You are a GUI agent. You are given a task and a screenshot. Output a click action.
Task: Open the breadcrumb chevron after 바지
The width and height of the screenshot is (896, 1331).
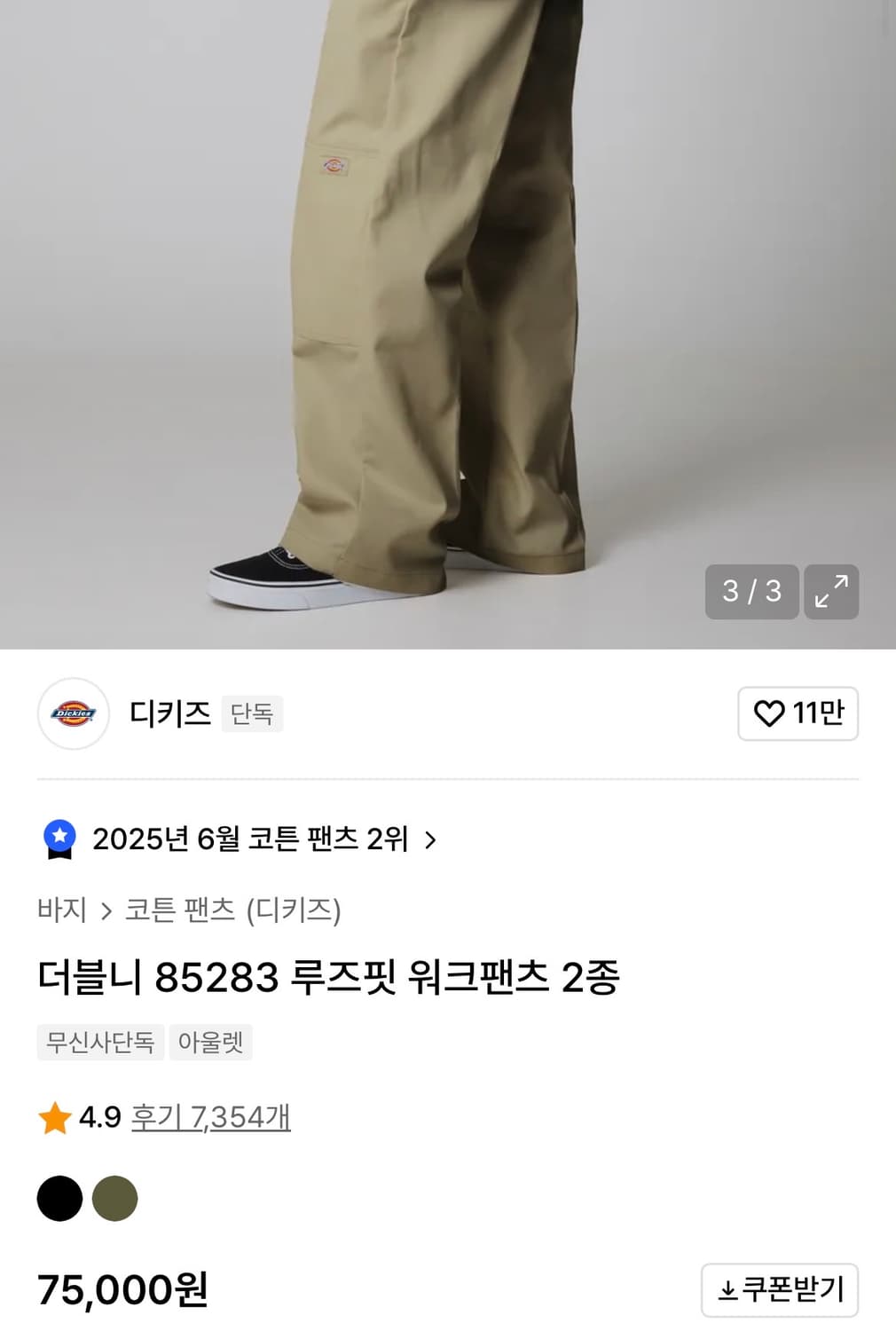(x=109, y=910)
